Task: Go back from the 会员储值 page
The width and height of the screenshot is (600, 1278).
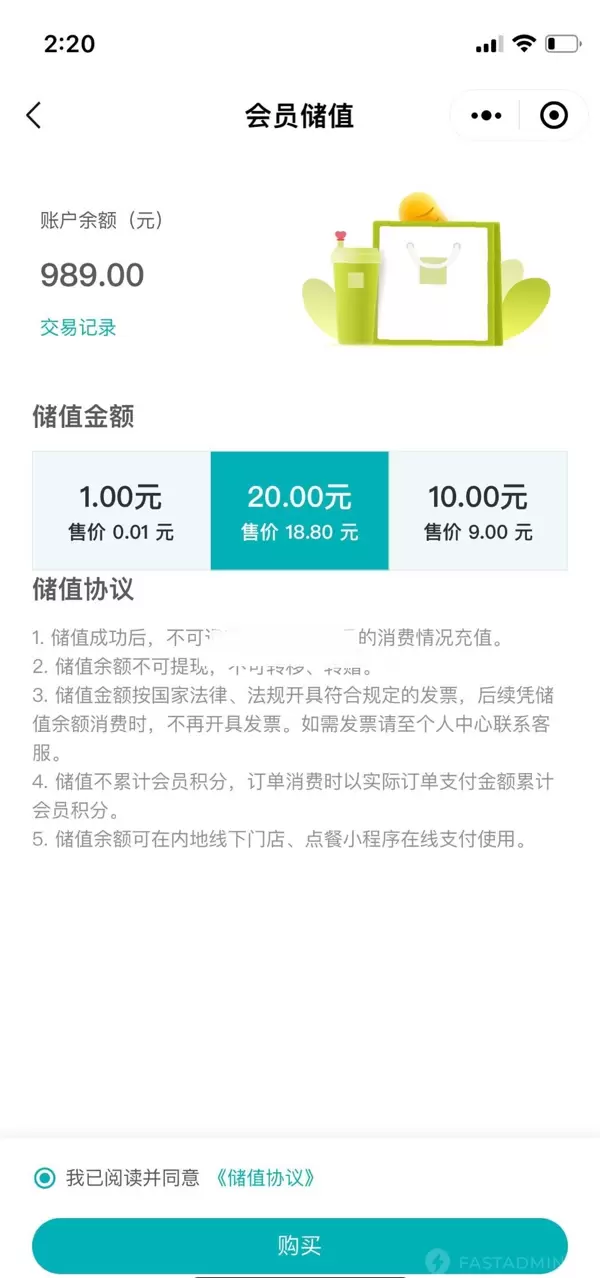Action: click(34, 116)
